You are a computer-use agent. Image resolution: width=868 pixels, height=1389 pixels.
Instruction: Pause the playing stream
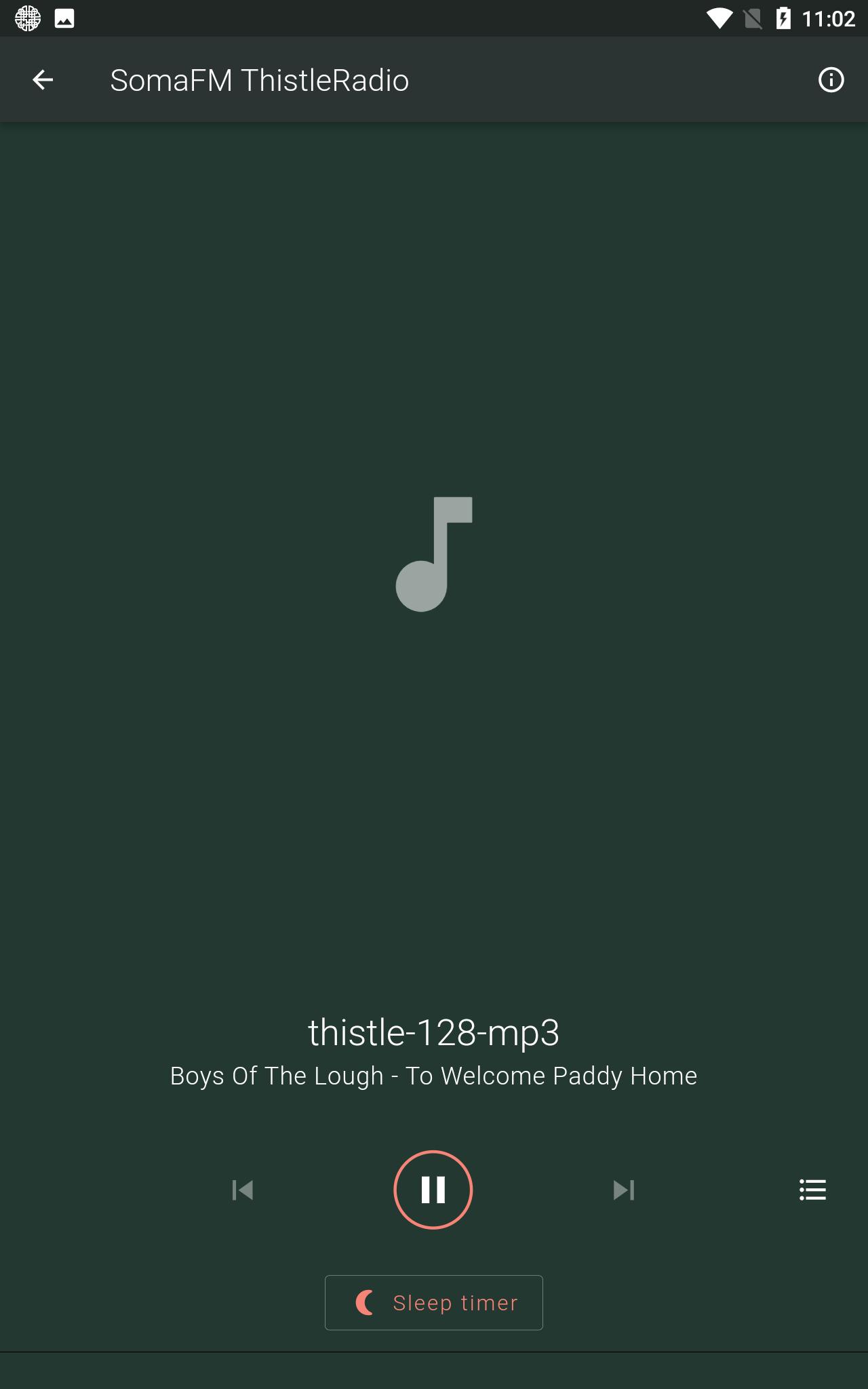433,1190
